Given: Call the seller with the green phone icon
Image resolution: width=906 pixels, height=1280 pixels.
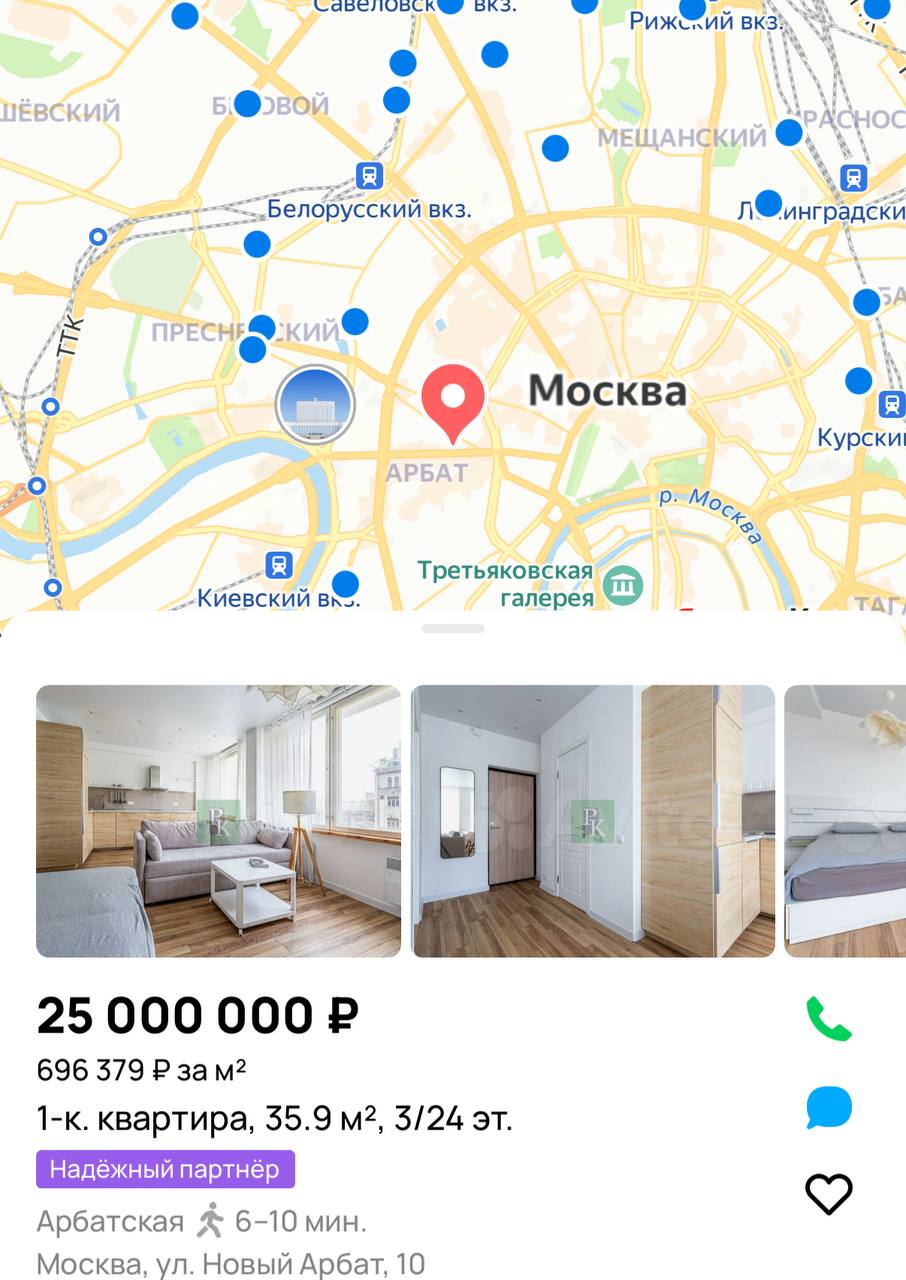Looking at the screenshot, I should [x=829, y=1019].
